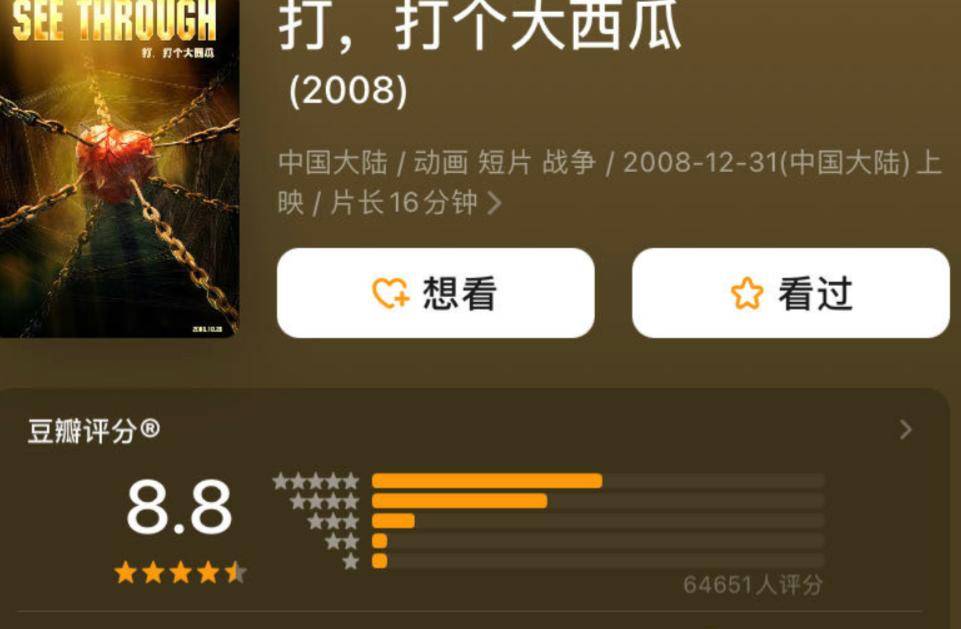Mark the film as 看过

click(790, 293)
